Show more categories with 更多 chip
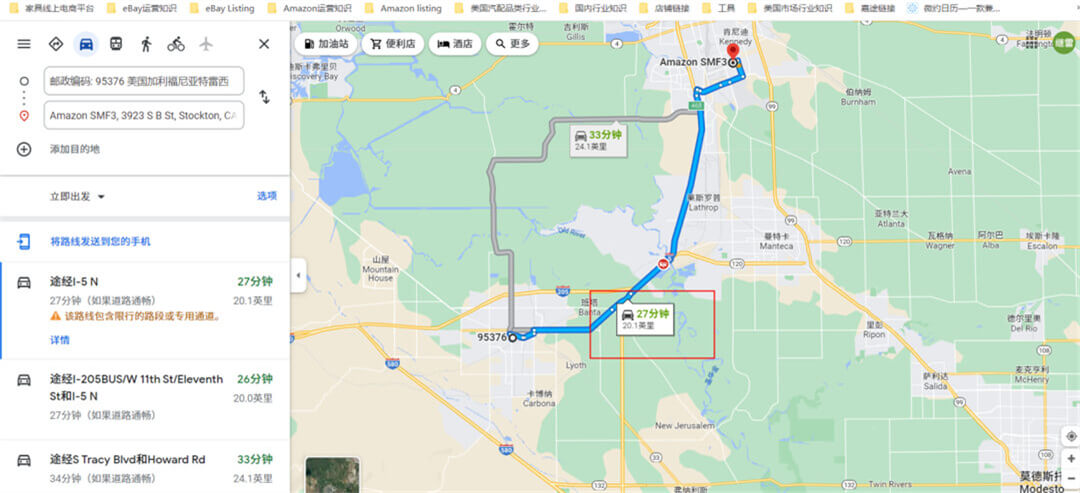The width and height of the screenshot is (1080, 493). point(511,44)
